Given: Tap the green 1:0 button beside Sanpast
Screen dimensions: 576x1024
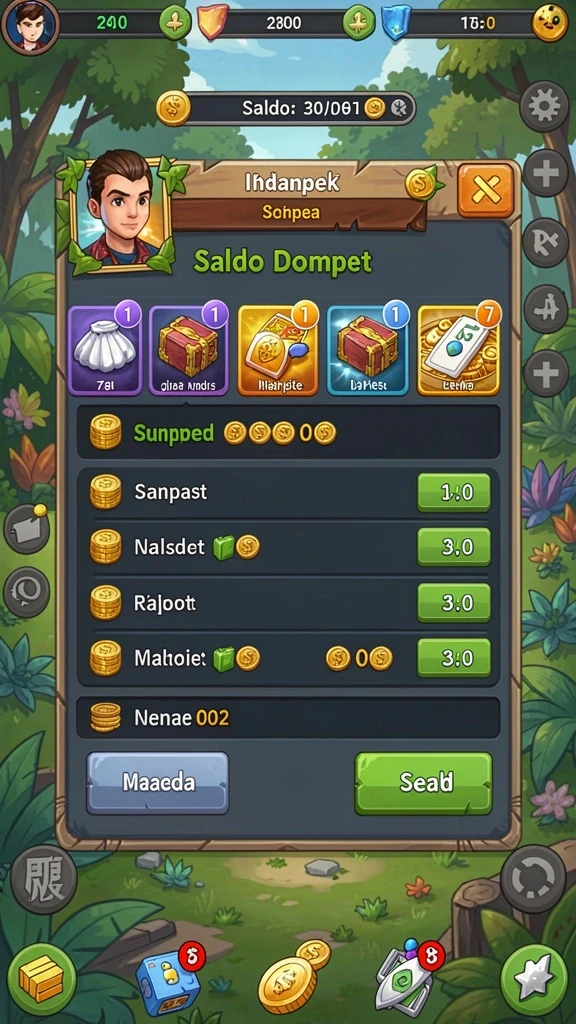Looking at the screenshot, I should (454, 492).
